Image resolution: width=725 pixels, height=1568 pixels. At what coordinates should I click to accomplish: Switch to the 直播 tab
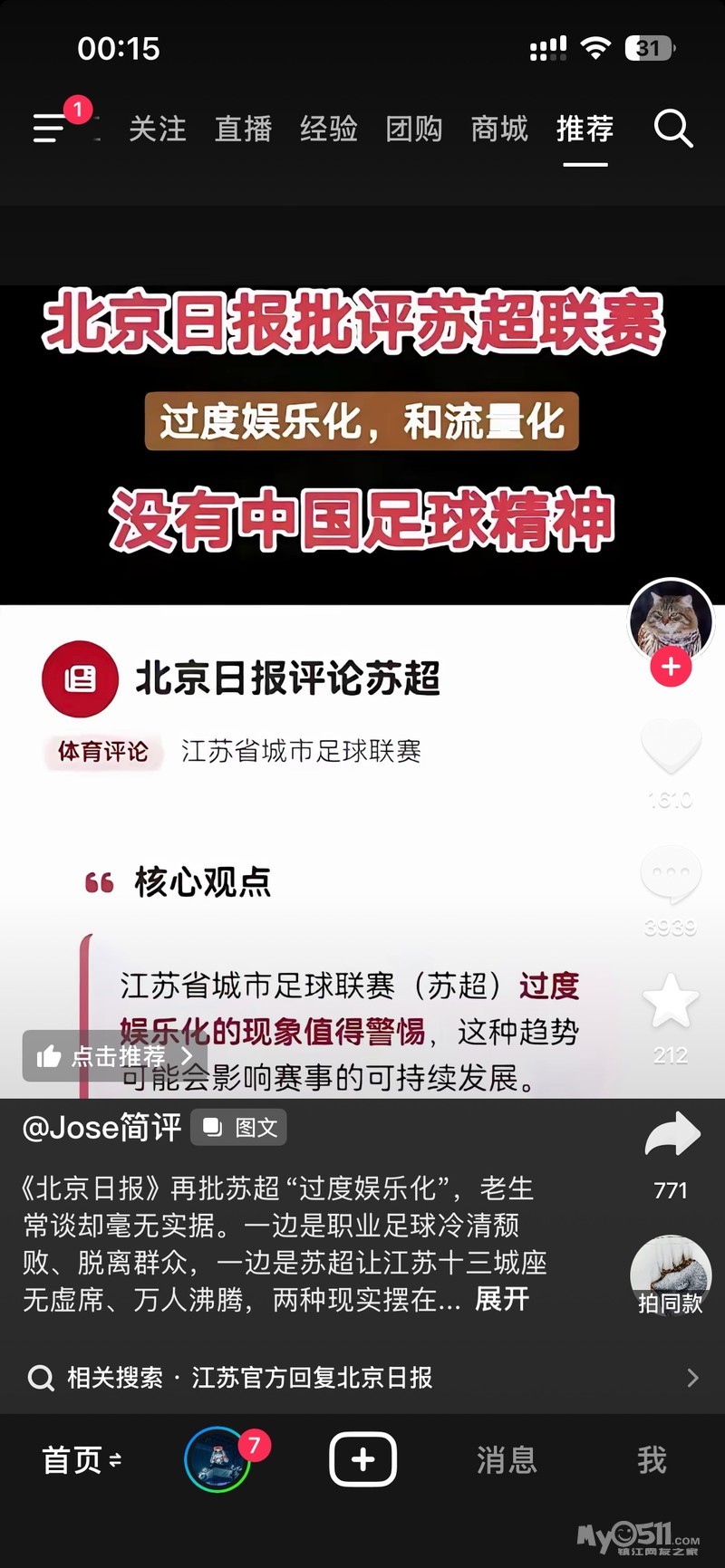pyautogui.click(x=243, y=129)
